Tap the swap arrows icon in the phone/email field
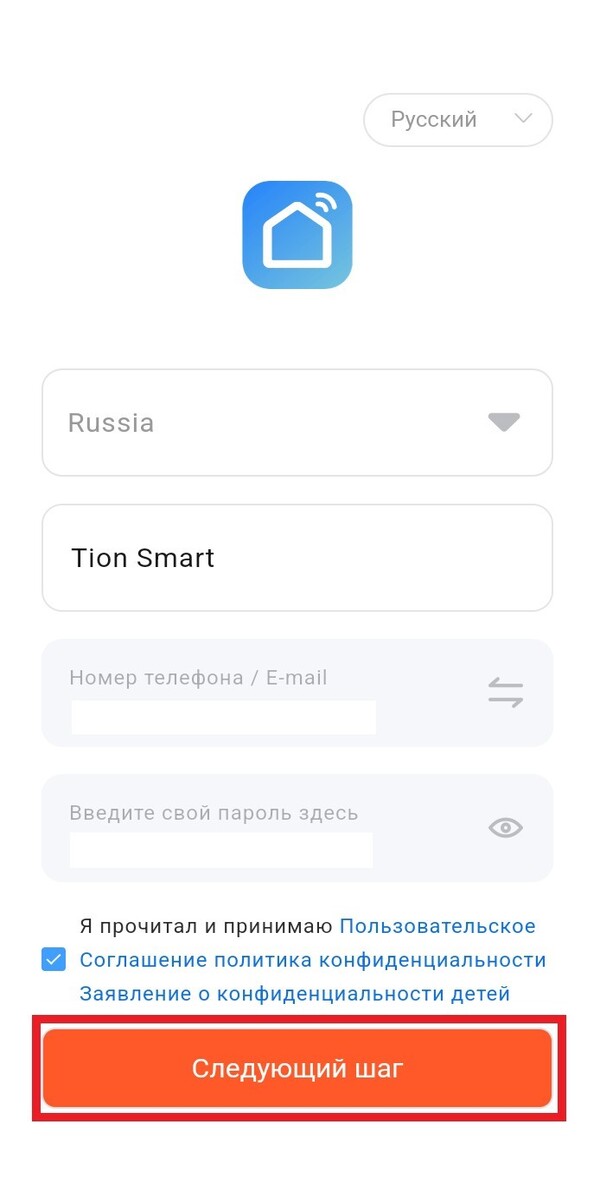600x1200 pixels. tap(505, 692)
